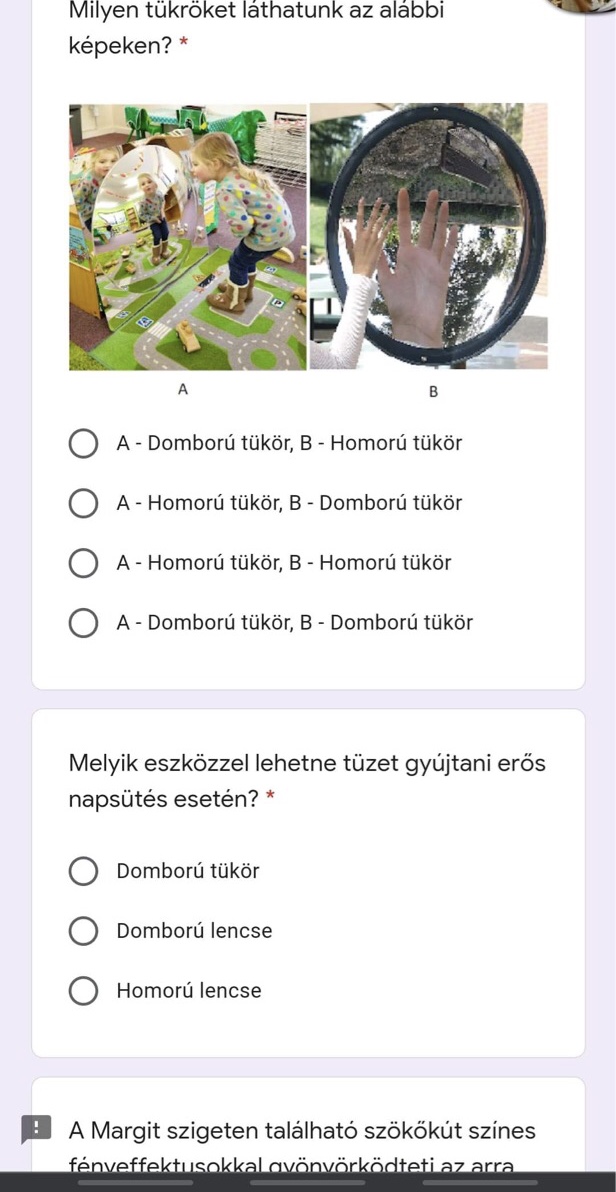Screen dimensions: 616x1192
Task: Tap the exclamation mark report icon
Action: tap(36, 1130)
